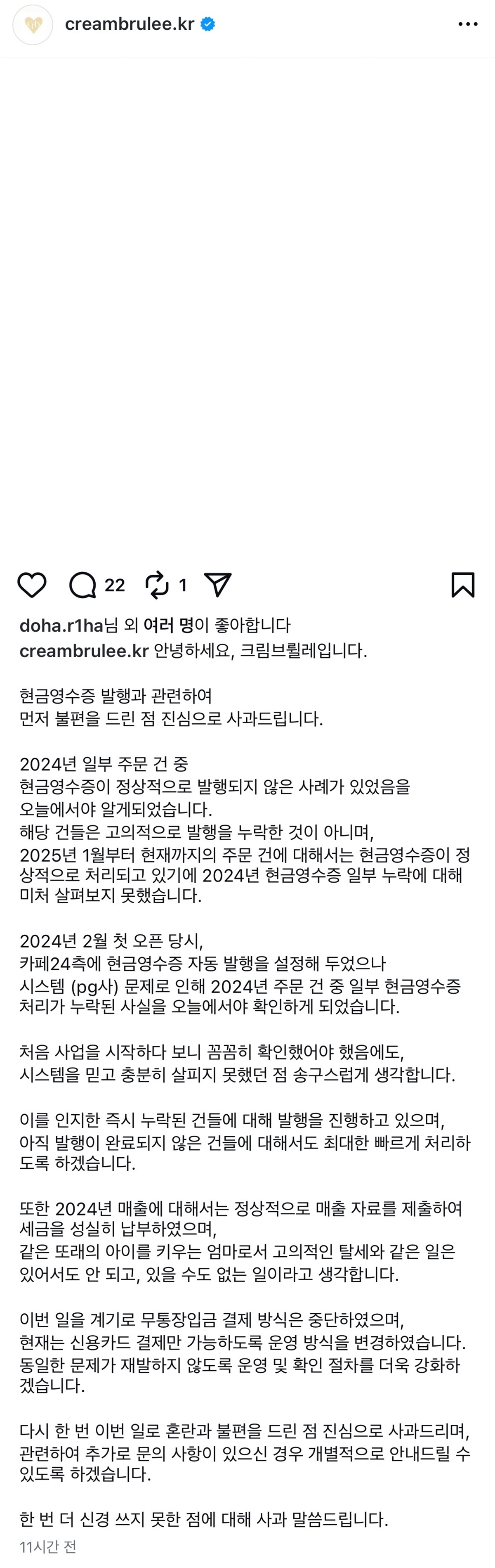Open creambrulee.kr profile picture
The image size is (495, 1568).
[x=33, y=25]
